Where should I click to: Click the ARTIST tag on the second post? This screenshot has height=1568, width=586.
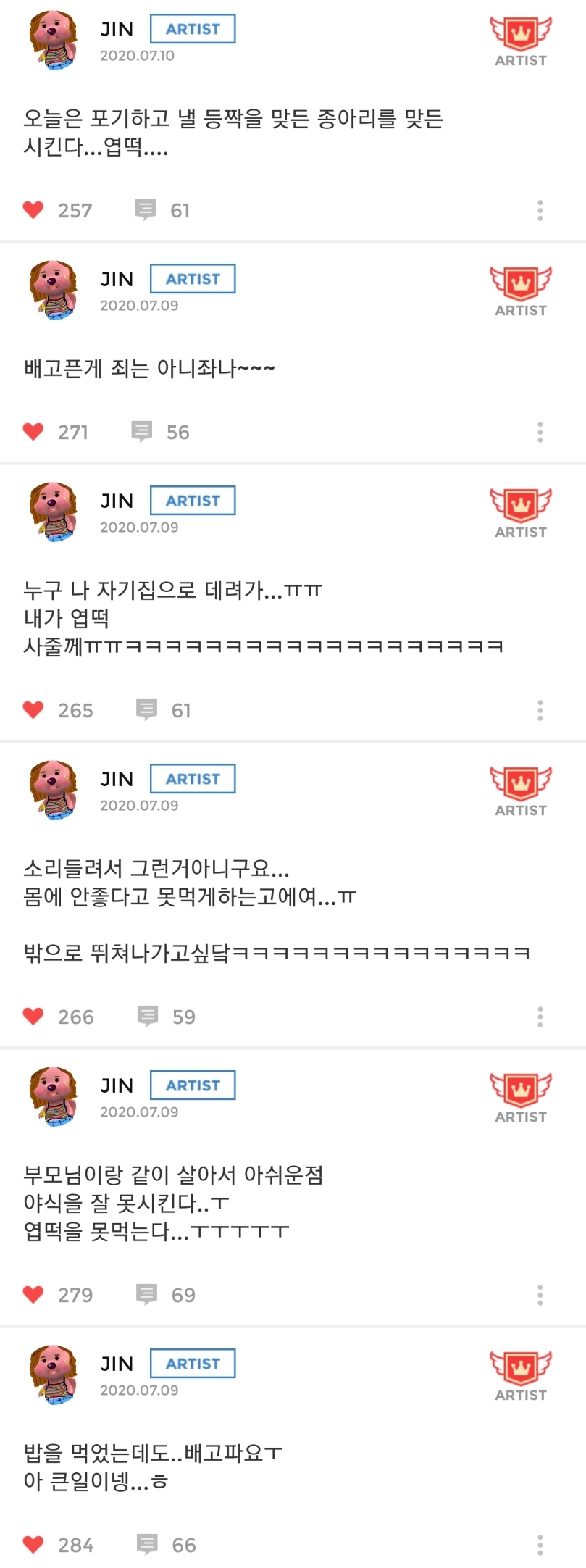pos(192,278)
